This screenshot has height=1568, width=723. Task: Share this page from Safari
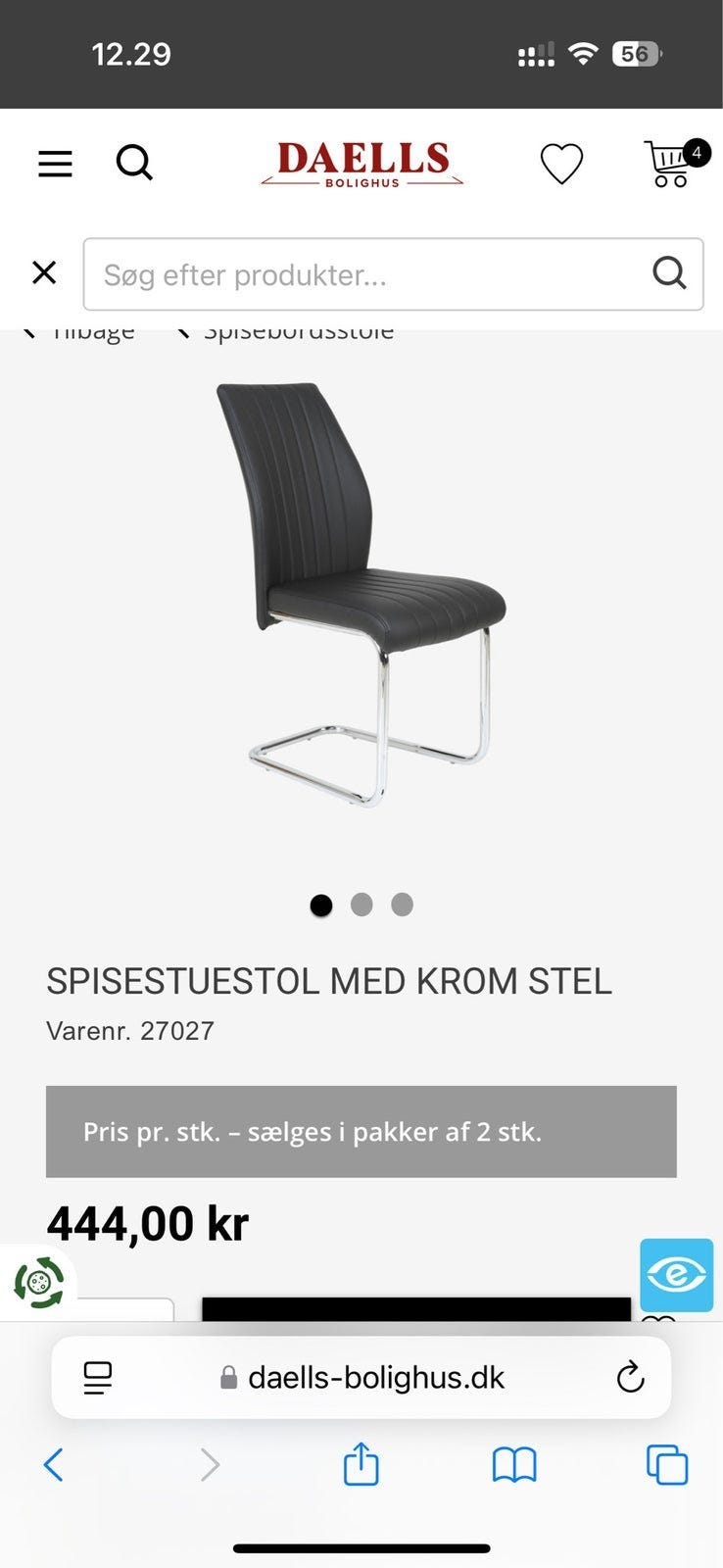click(x=361, y=1464)
